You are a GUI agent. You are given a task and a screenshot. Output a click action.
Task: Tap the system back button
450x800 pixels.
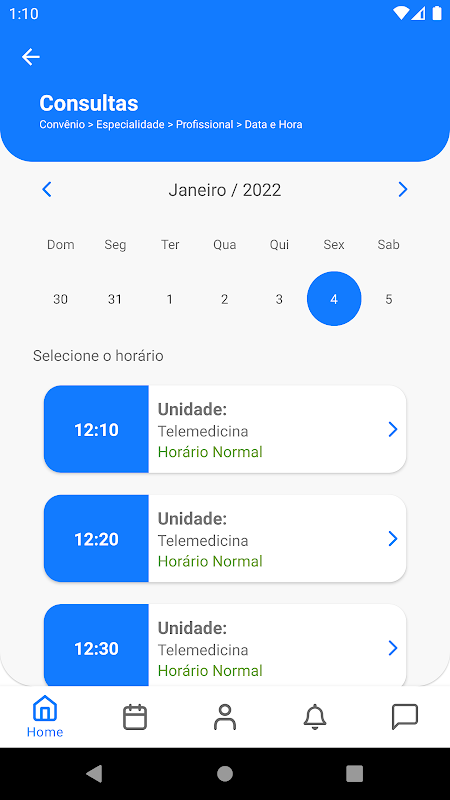94,773
